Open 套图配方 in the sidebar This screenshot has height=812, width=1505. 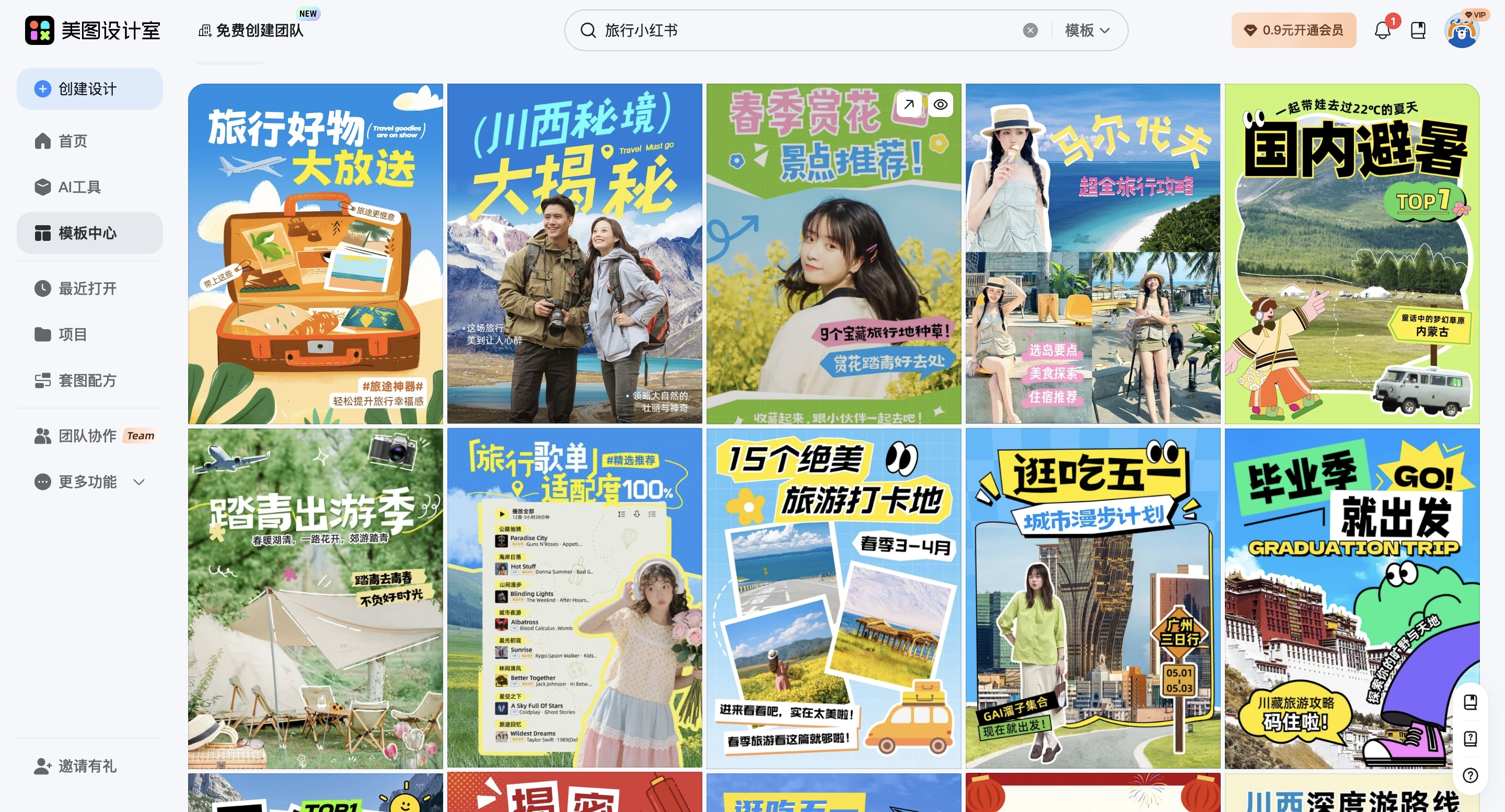[87, 381]
